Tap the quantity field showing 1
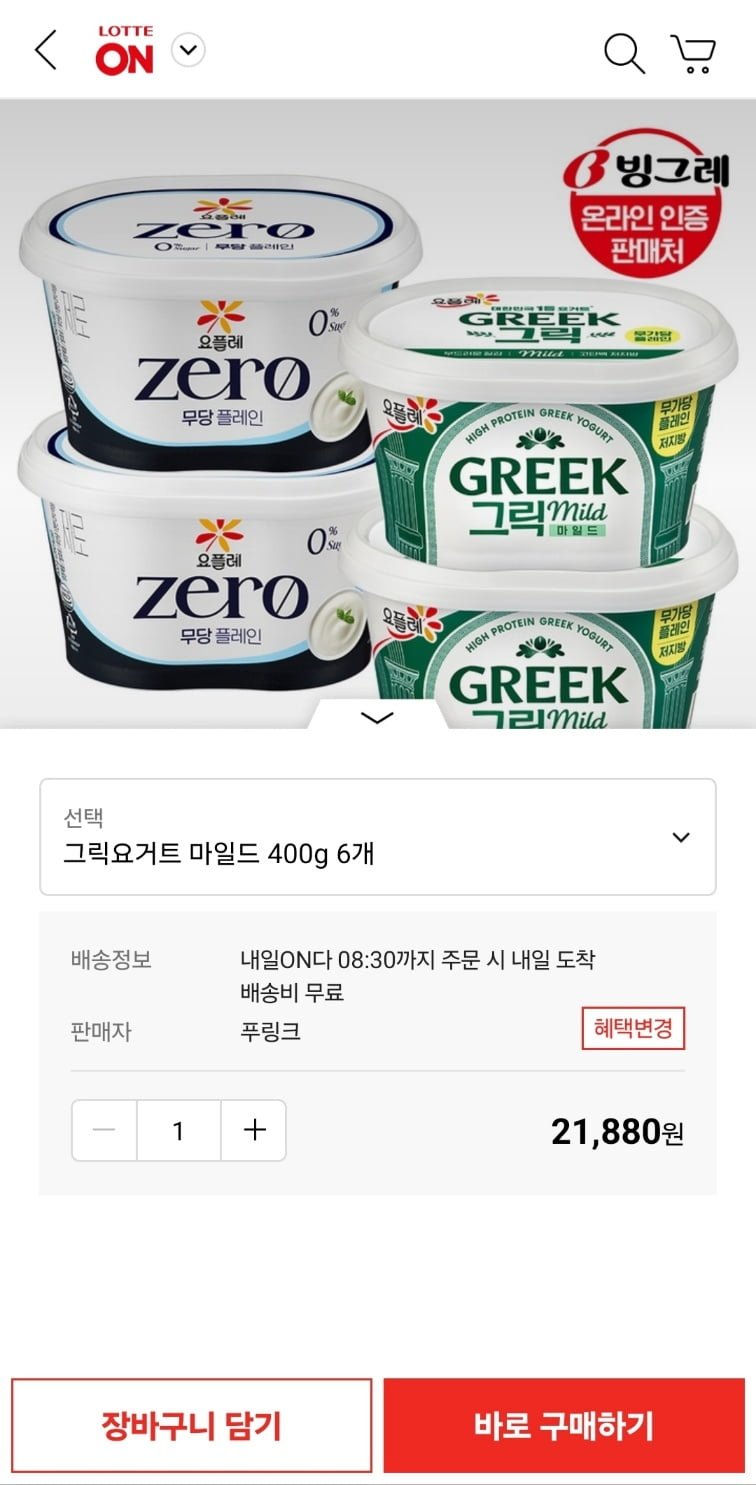 (178, 1131)
